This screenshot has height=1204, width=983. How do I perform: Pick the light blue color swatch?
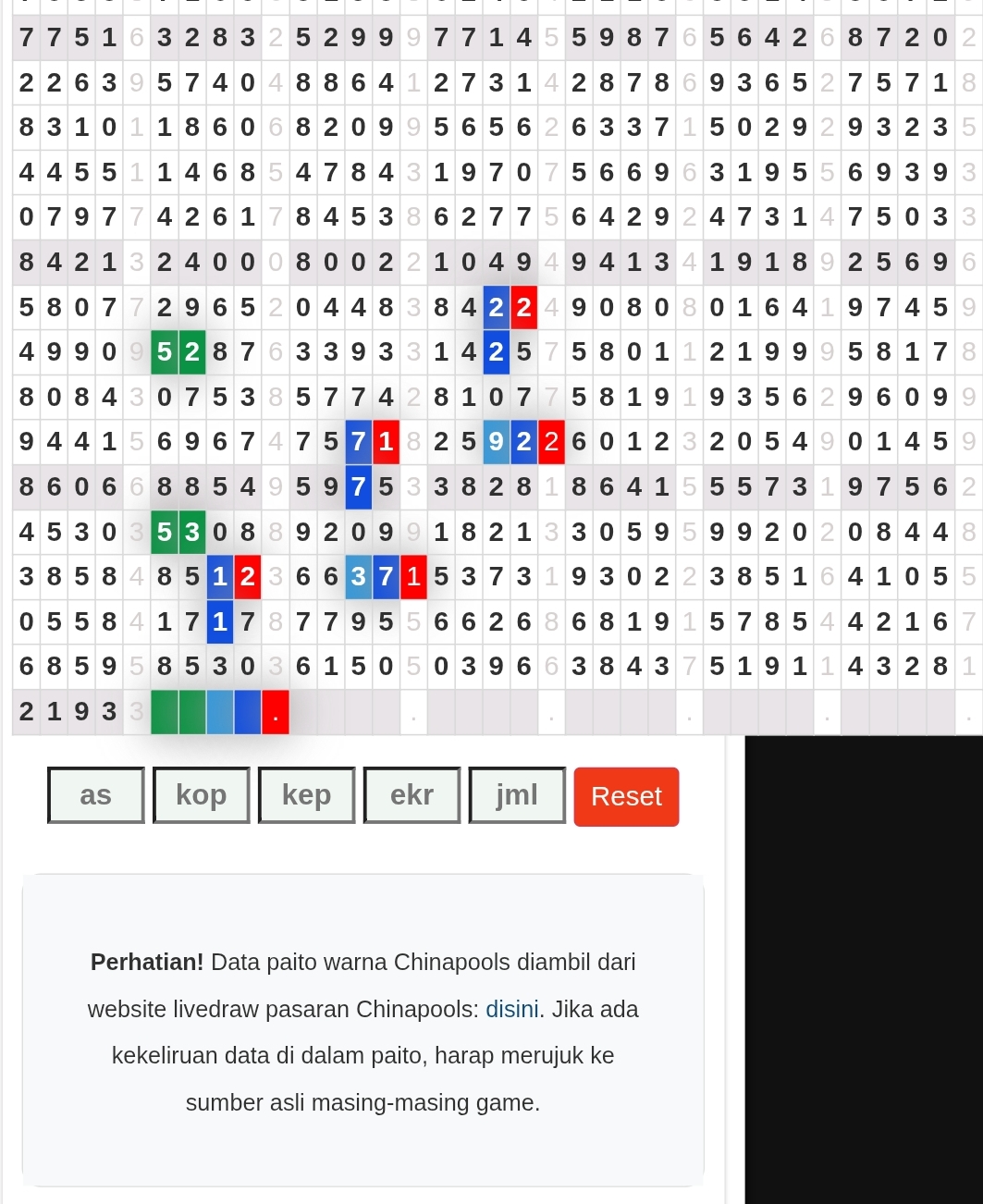pos(220,712)
